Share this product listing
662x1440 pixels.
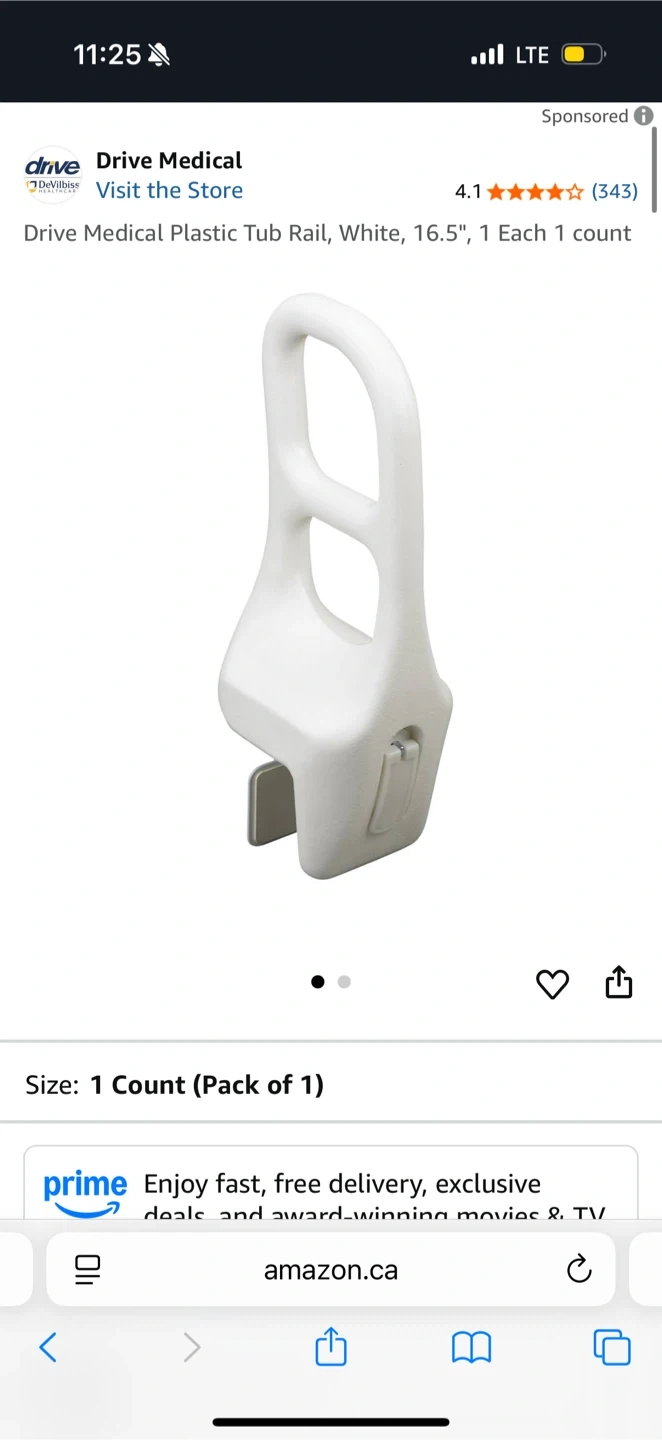pos(619,982)
